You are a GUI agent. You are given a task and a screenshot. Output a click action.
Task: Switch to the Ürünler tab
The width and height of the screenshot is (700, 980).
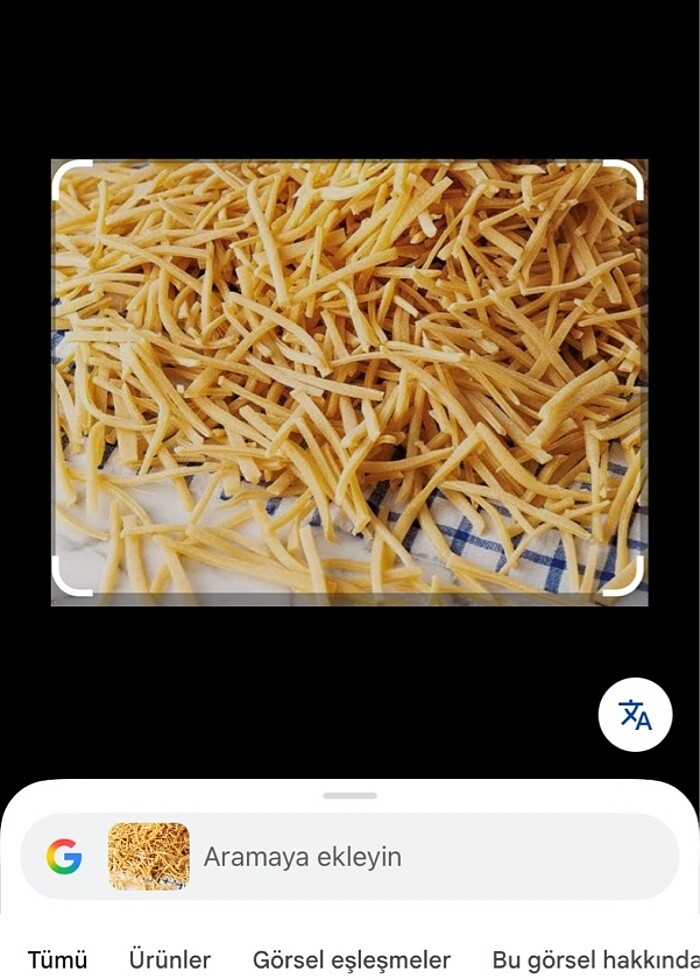pos(170,960)
